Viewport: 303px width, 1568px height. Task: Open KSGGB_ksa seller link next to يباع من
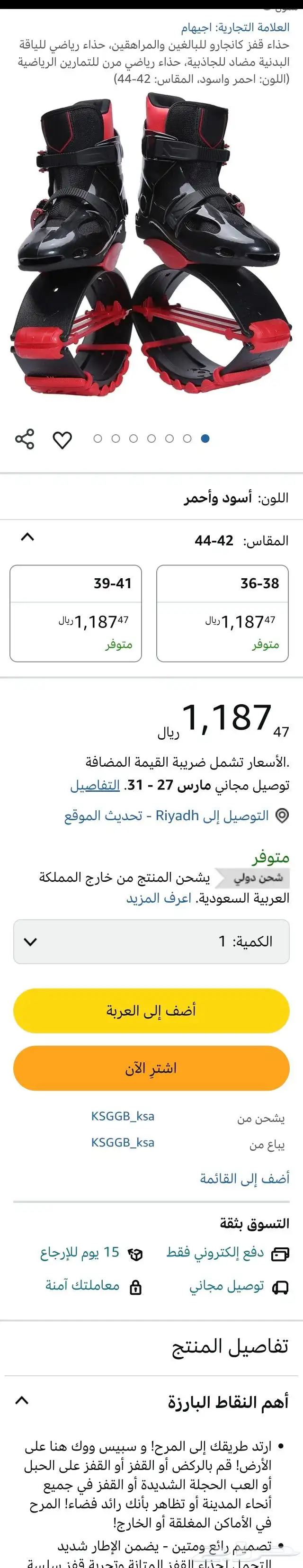[123, 1143]
